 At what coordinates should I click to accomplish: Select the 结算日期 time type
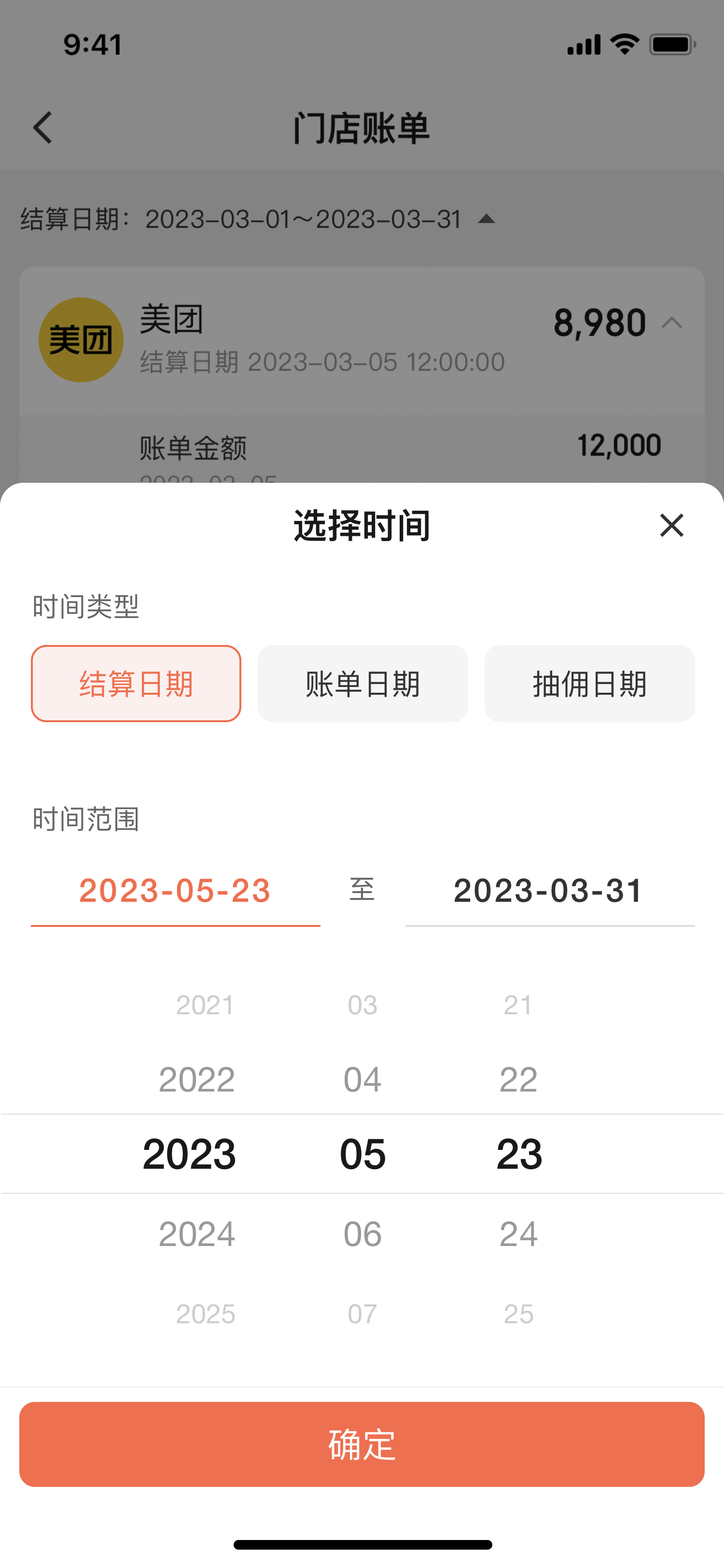136,684
